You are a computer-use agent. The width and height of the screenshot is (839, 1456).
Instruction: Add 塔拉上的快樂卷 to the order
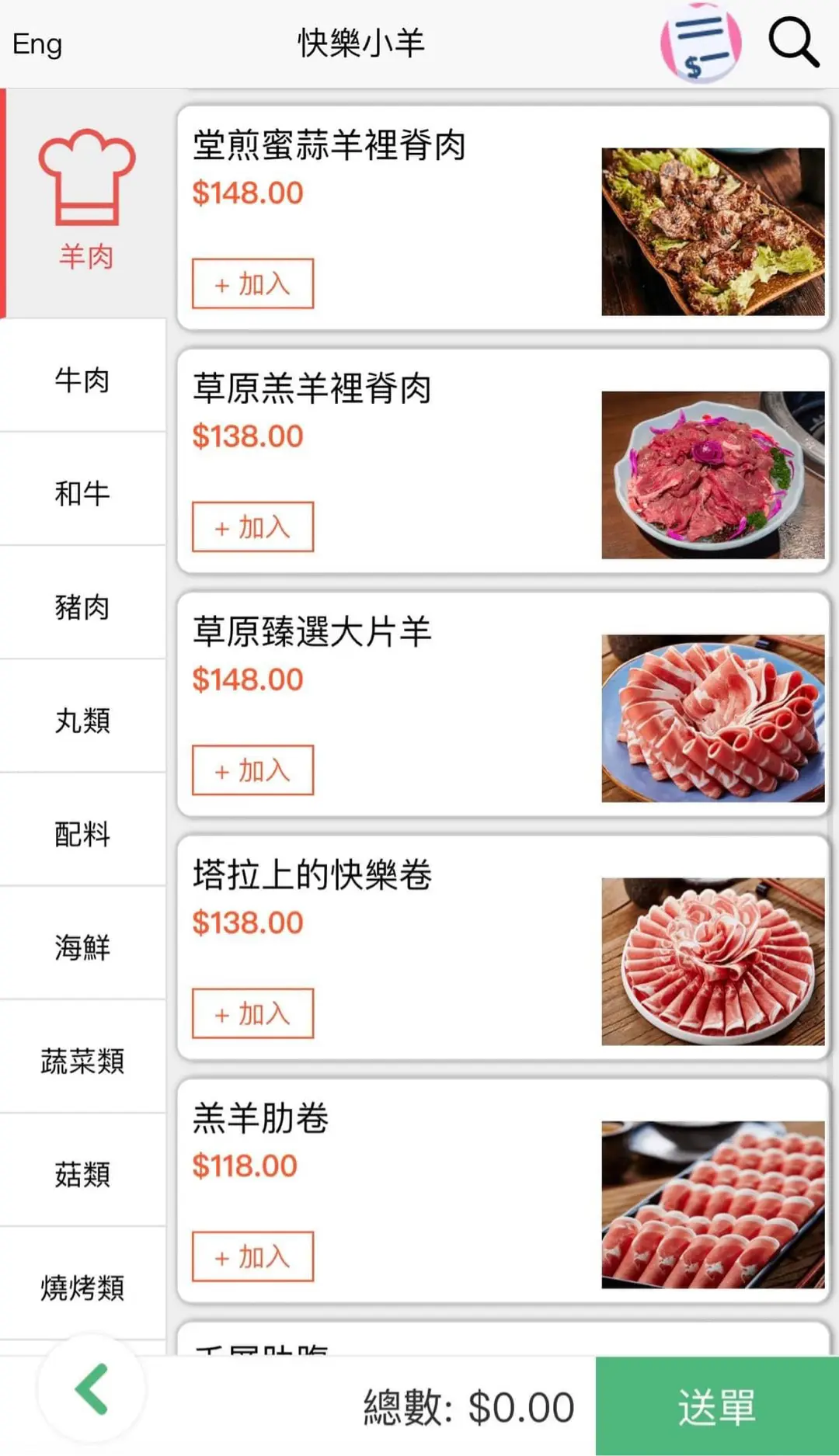coord(252,1013)
